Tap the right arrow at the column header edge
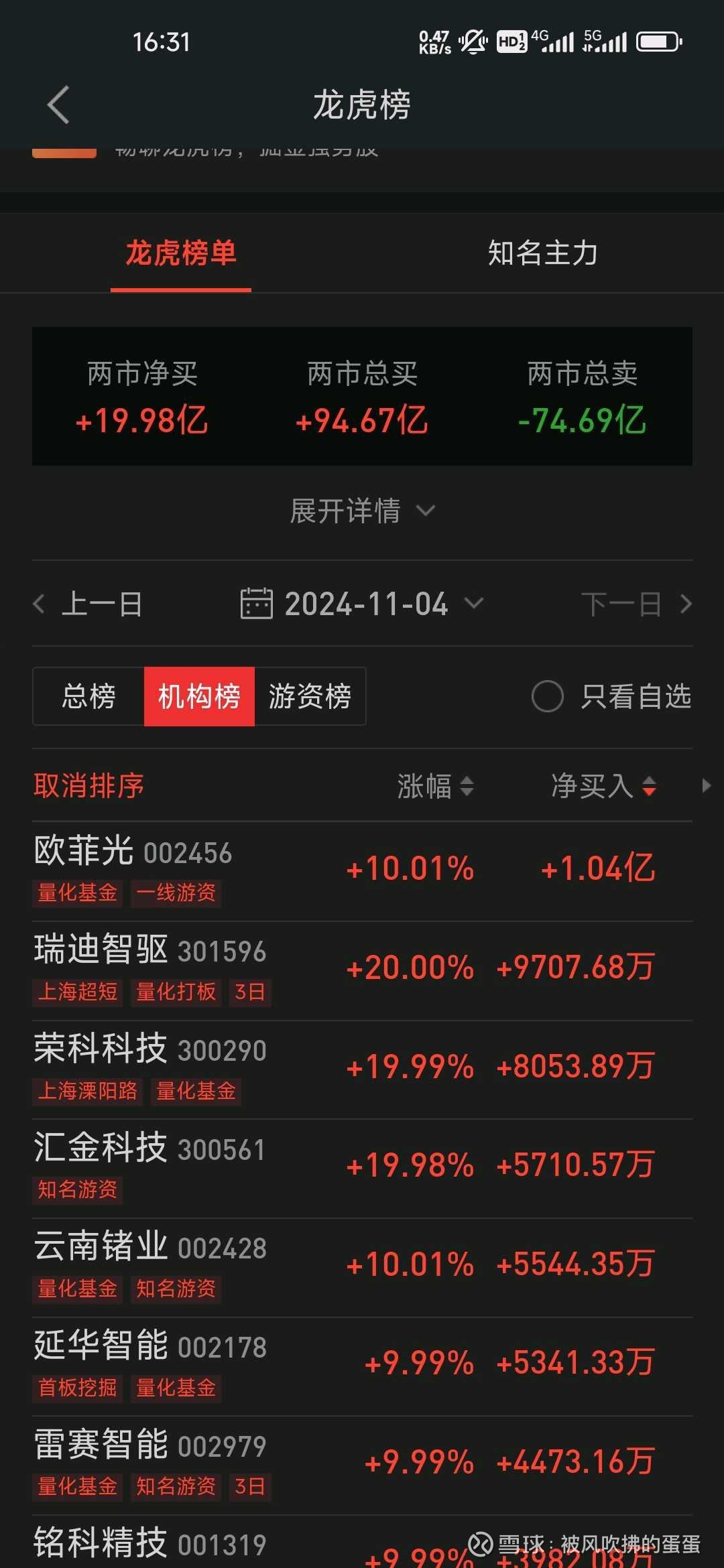The image size is (724, 1568). pyautogui.click(x=708, y=786)
